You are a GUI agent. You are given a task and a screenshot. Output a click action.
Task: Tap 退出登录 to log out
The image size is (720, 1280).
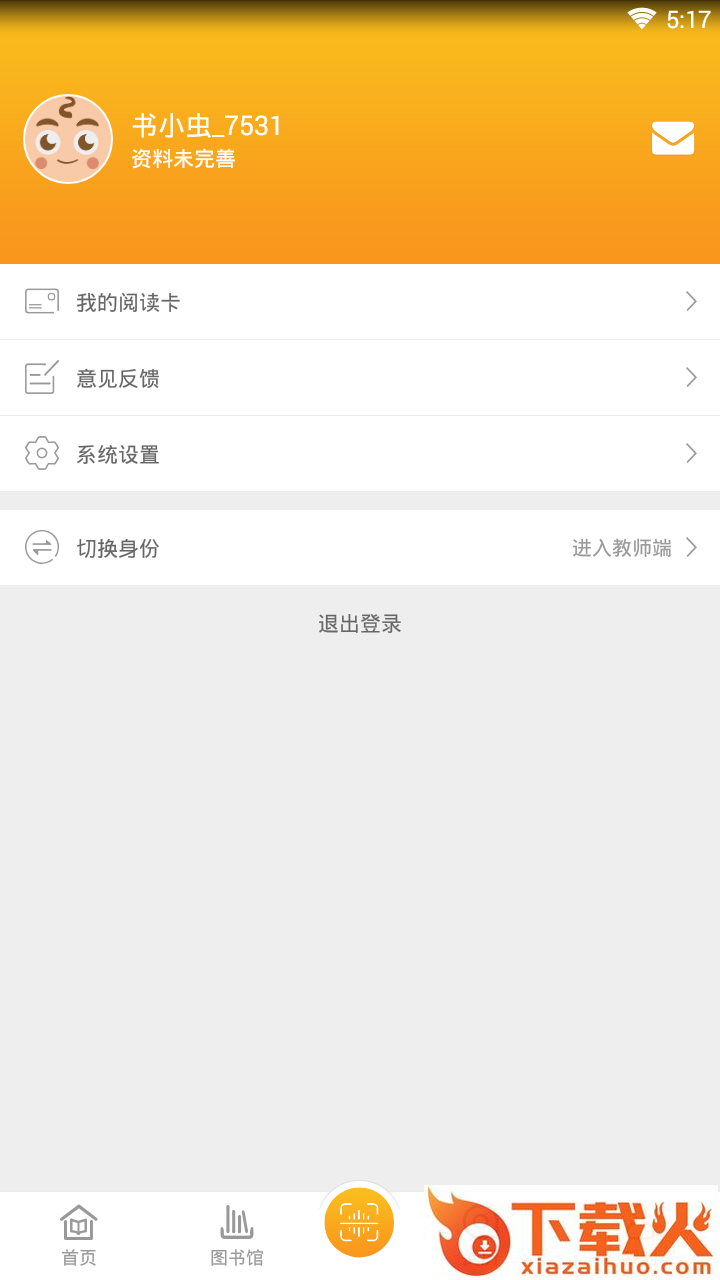(x=360, y=624)
